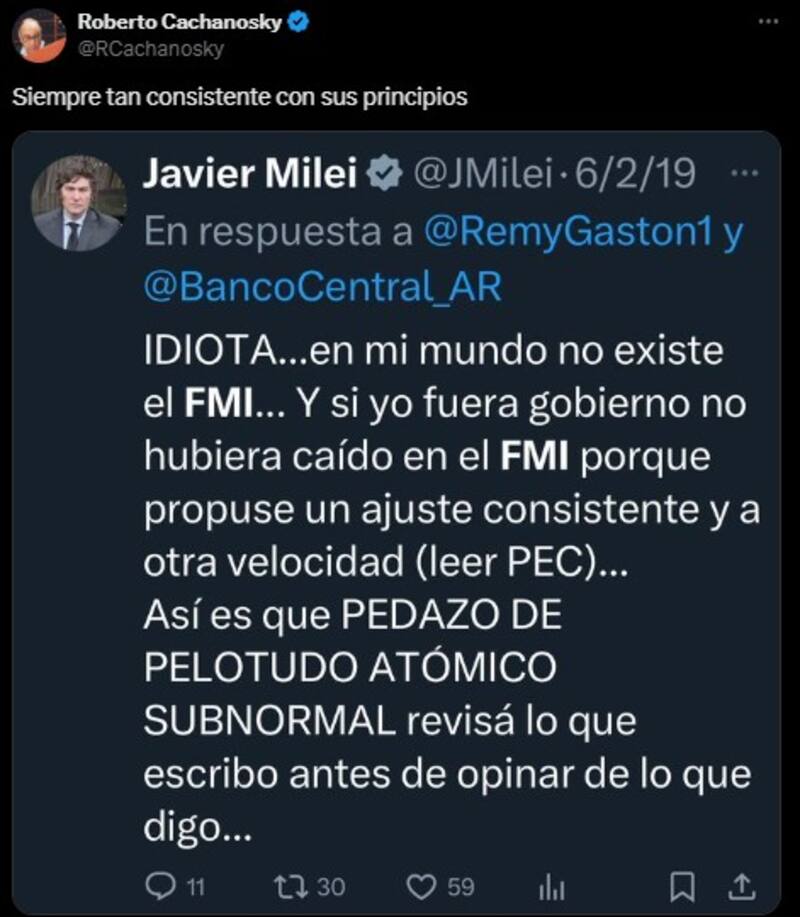
Task: Open Roberto Cachanosky's profile picture
Action: [39, 35]
